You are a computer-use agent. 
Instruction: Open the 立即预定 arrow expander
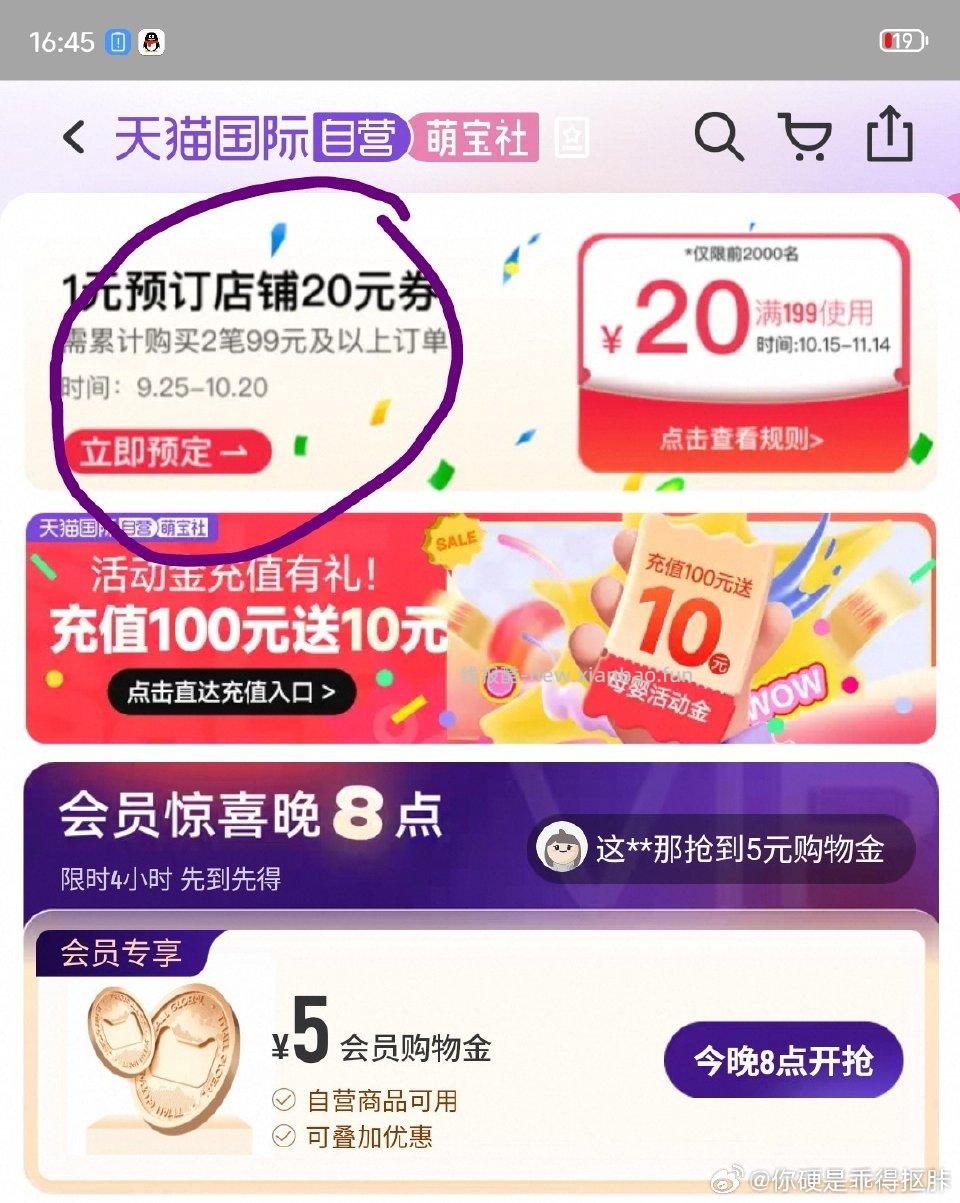click(170, 451)
